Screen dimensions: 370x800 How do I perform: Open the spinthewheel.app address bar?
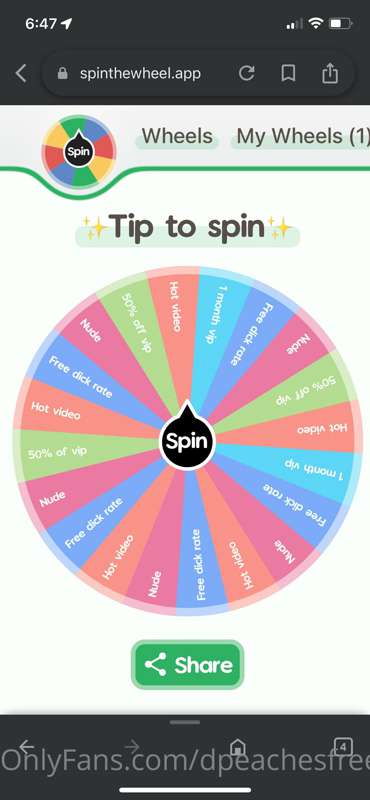tap(140, 73)
